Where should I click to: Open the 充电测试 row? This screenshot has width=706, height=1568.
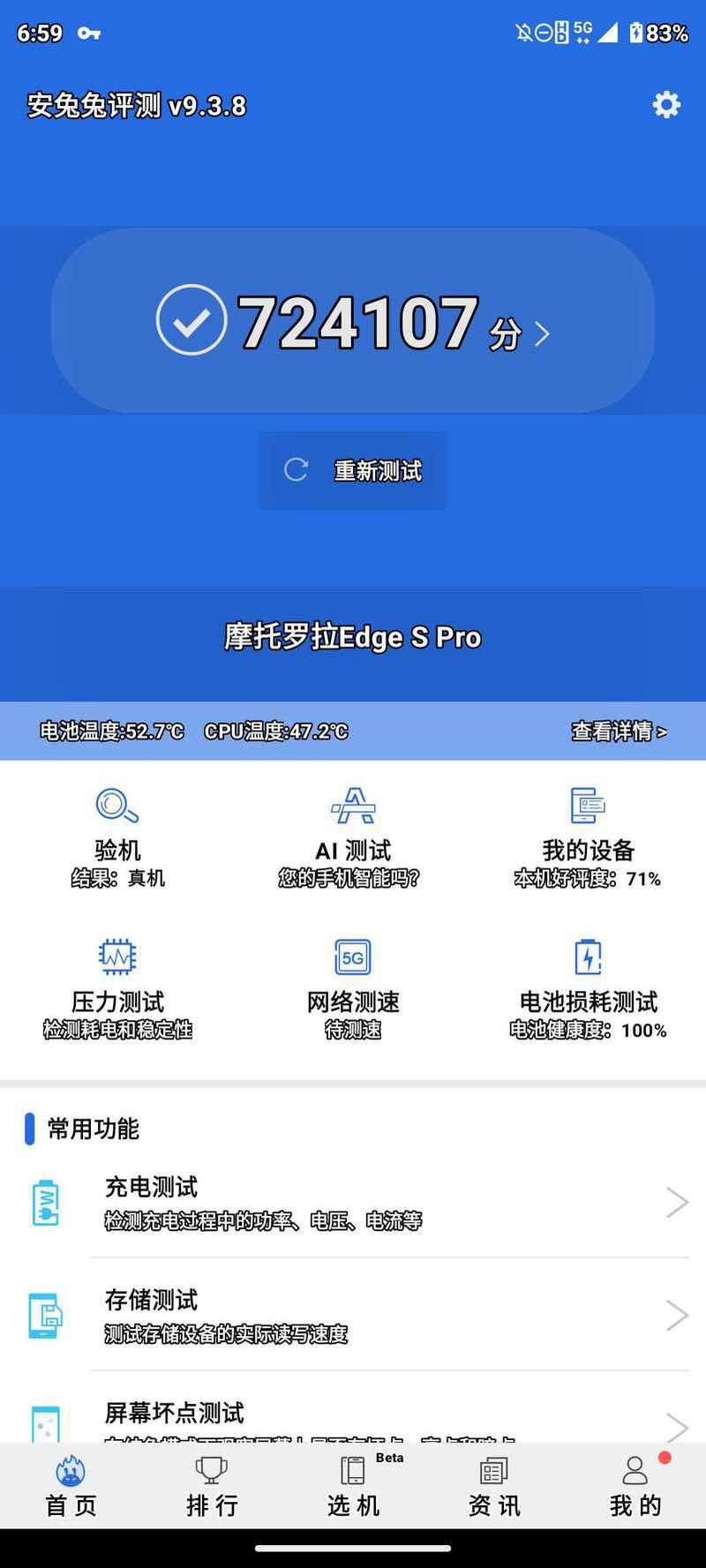(353, 1202)
